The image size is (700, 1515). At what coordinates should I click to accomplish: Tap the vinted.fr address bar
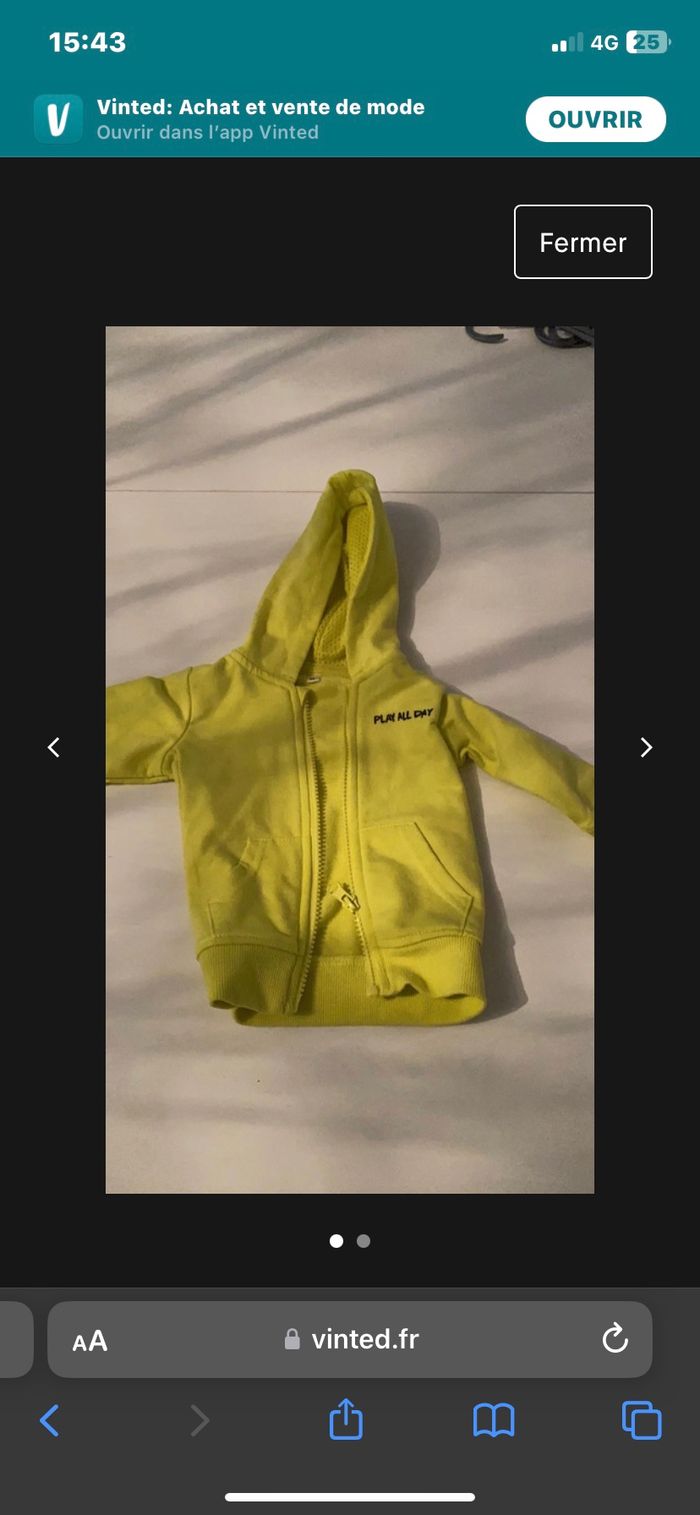click(x=351, y=1340)
